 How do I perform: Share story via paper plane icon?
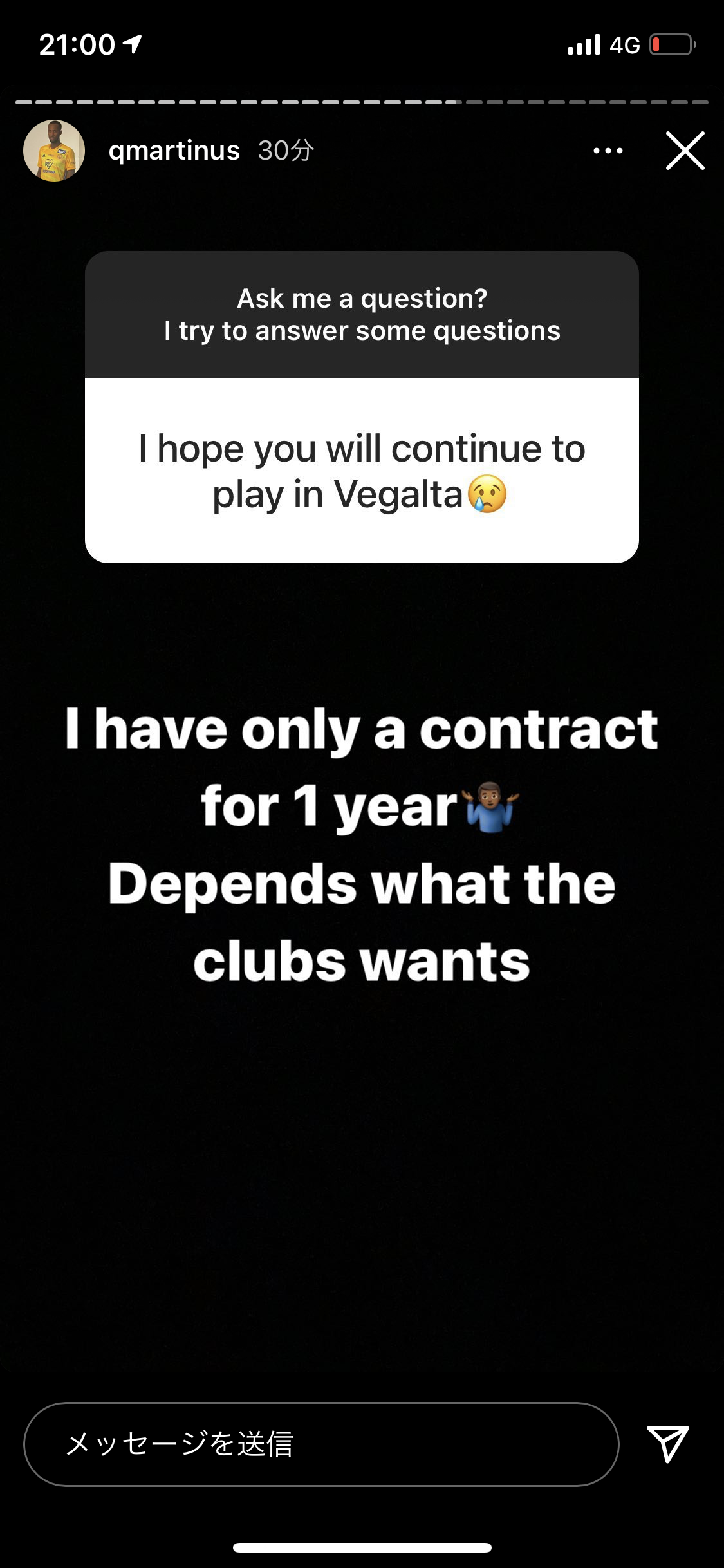click(667, 1442)
